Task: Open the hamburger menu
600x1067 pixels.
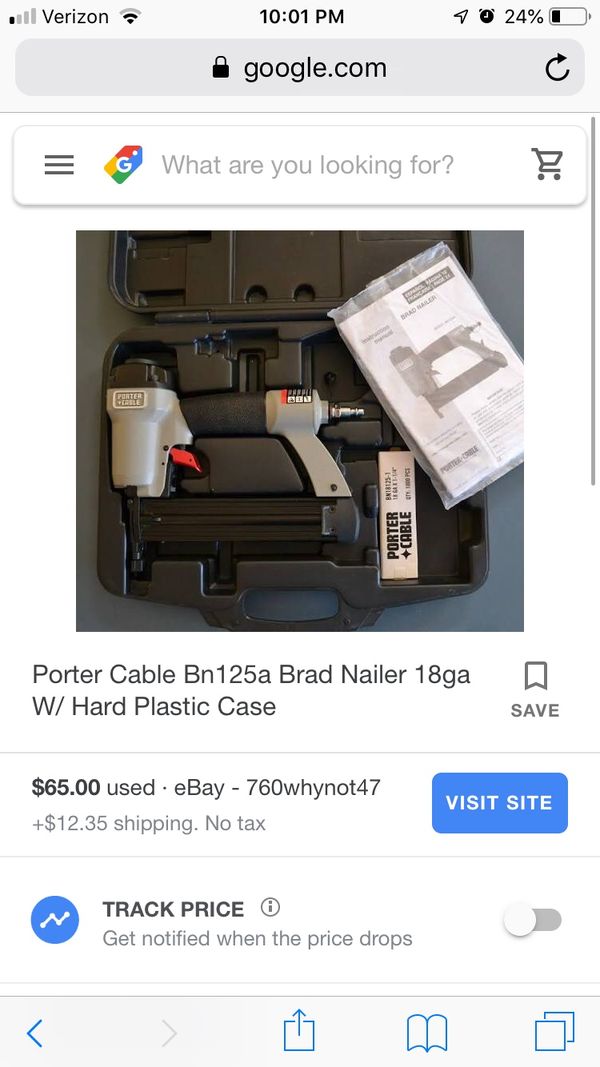Action: pyautogui.click(x=59, y=165)
